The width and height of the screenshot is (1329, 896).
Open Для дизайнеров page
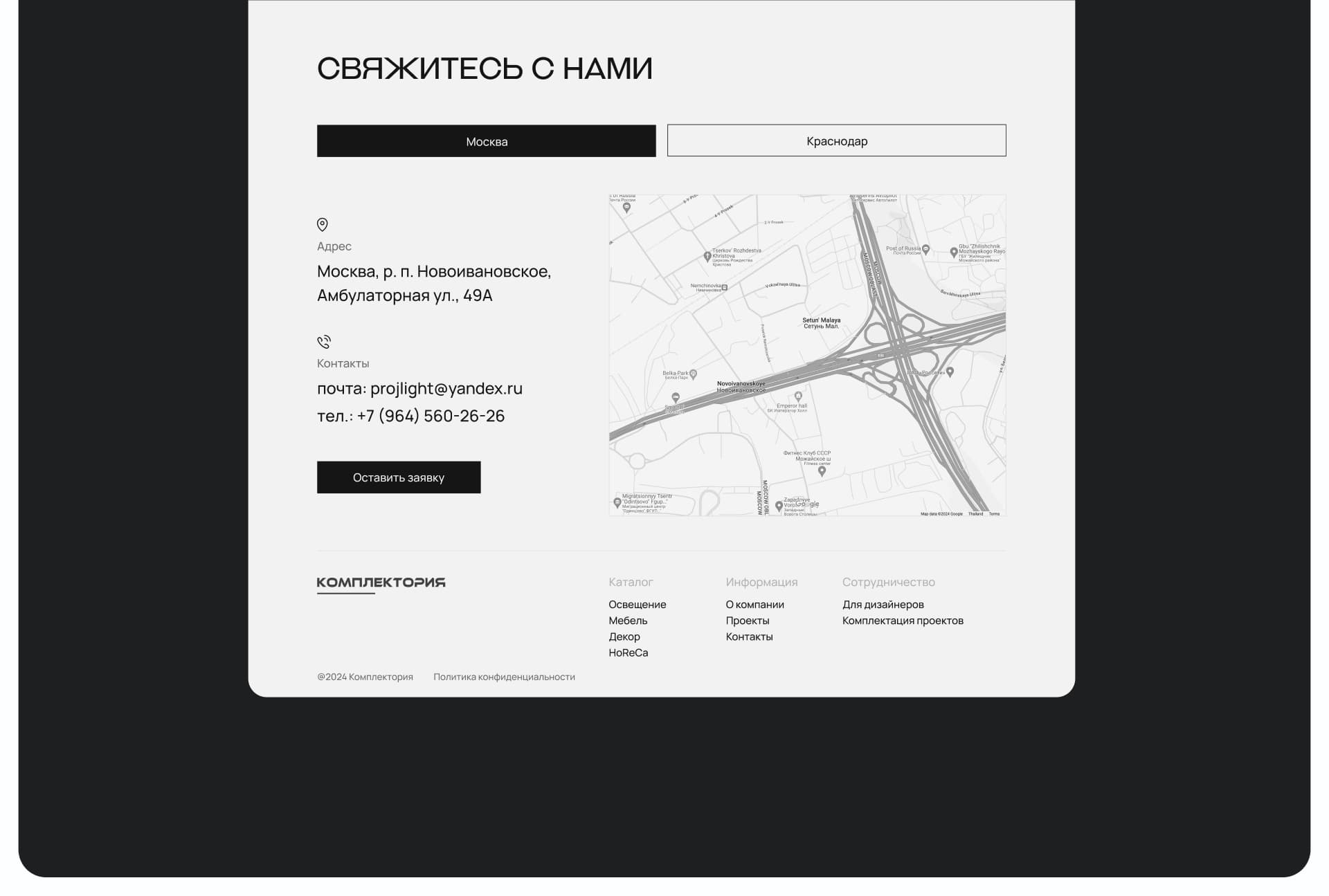883,604
